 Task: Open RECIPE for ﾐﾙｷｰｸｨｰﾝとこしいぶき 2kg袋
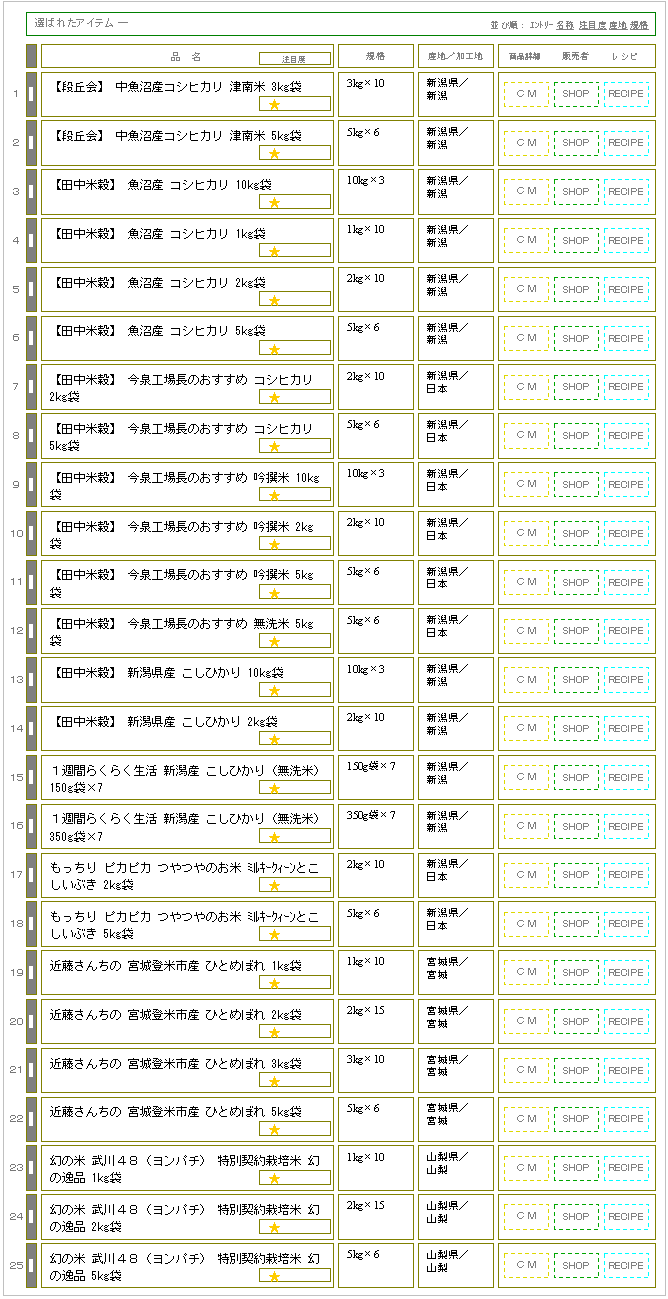pyautogui.click(x=626, y=876)
